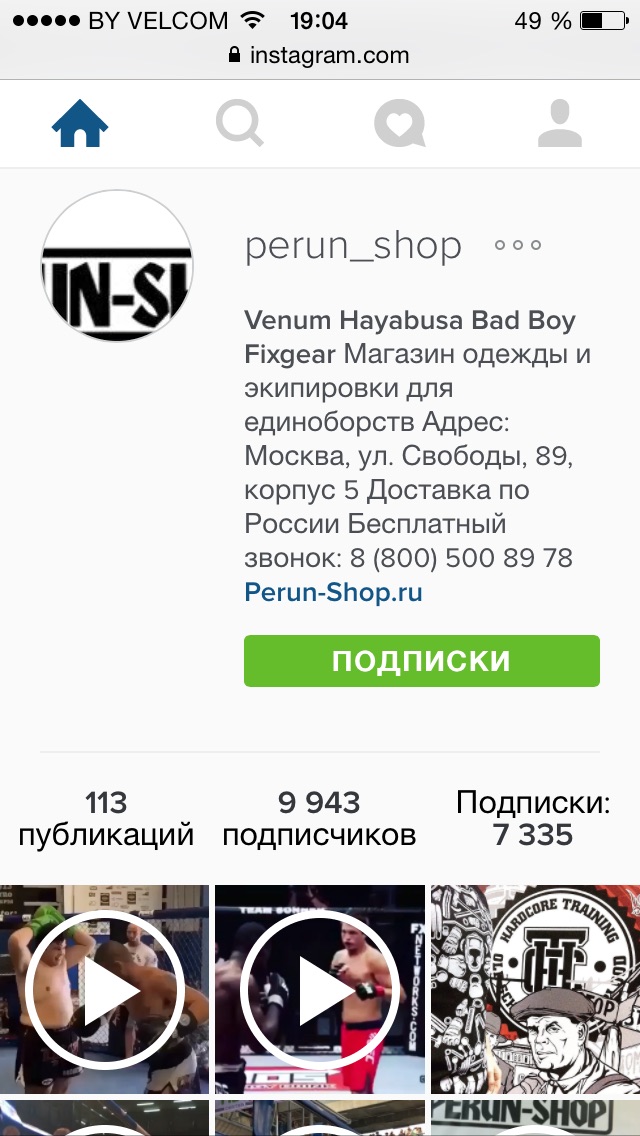This screenshot has width=640, height=1136.
Task: Open the search tab
Action: [240, 125]
